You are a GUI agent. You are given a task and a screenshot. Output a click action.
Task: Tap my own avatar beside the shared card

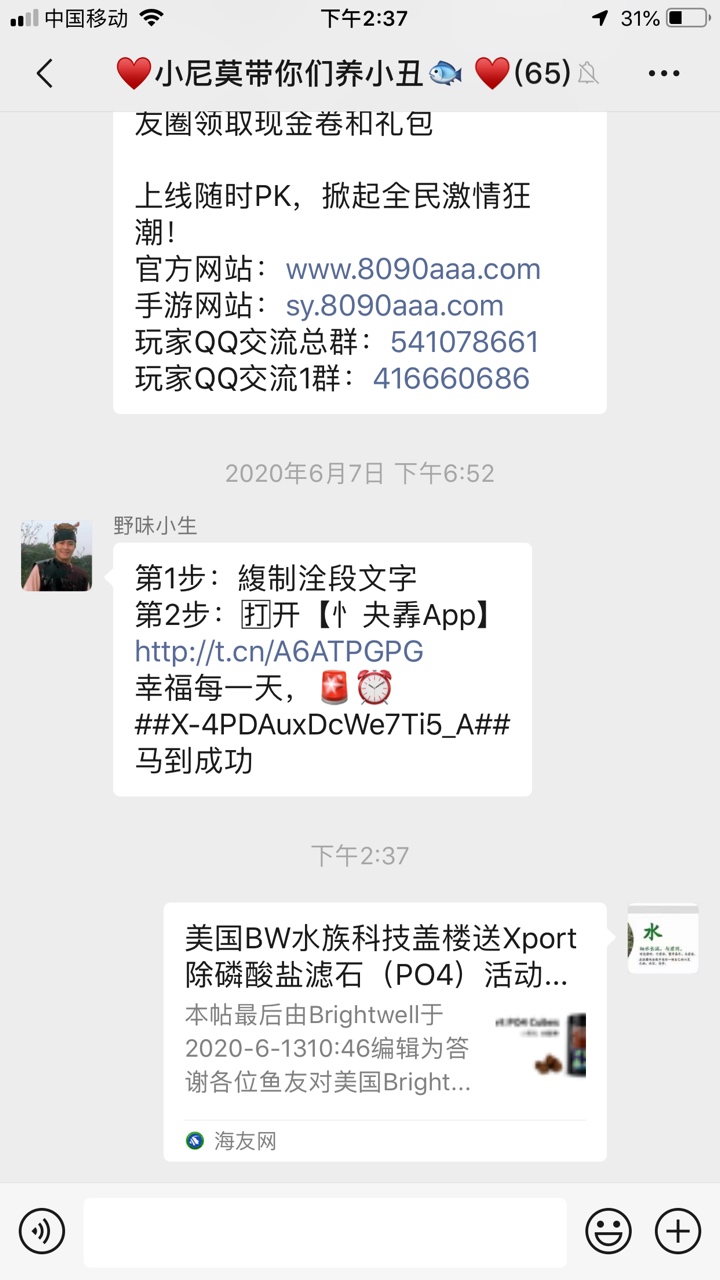[663, 938]
